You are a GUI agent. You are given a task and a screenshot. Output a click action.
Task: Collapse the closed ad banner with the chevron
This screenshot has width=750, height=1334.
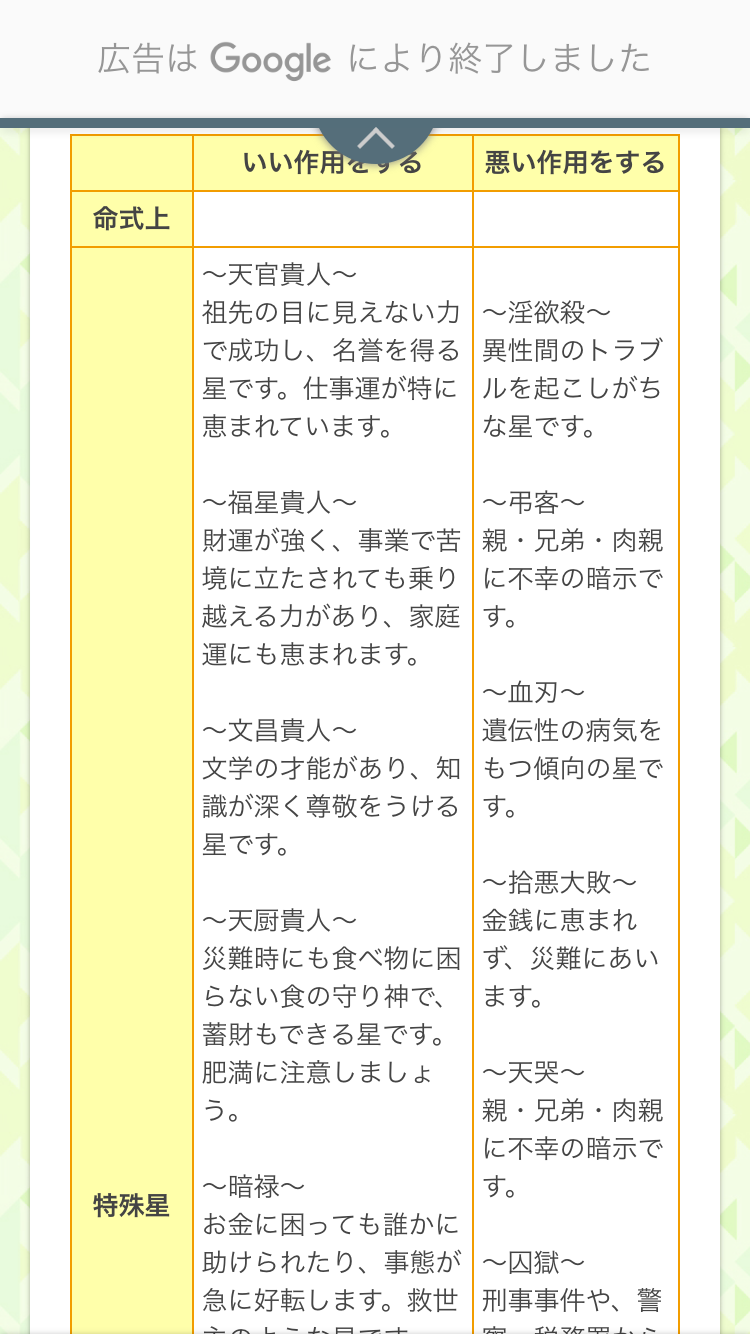click(375, 139)
